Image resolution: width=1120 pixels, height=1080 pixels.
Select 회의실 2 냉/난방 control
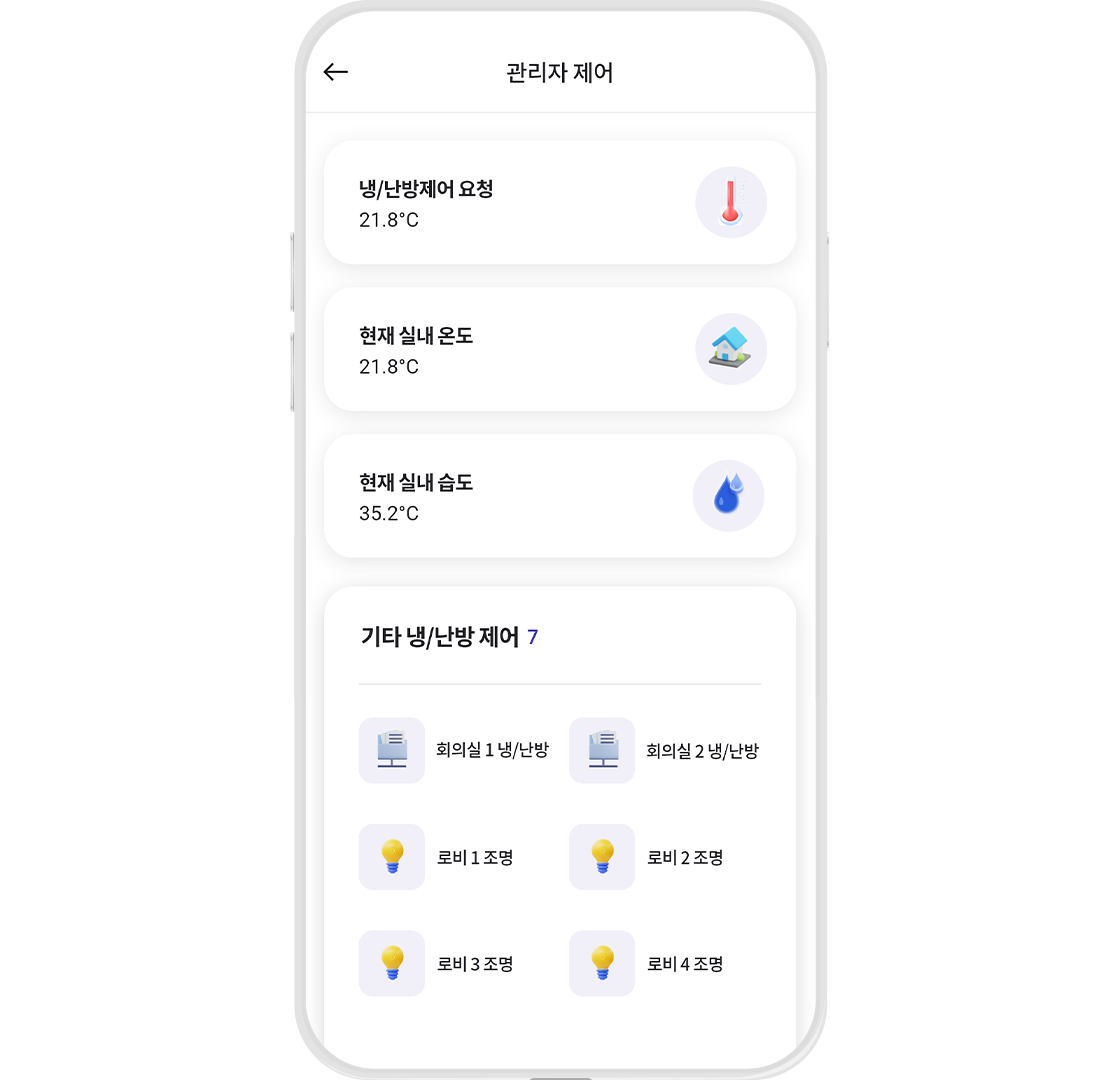tap(665, 750)
